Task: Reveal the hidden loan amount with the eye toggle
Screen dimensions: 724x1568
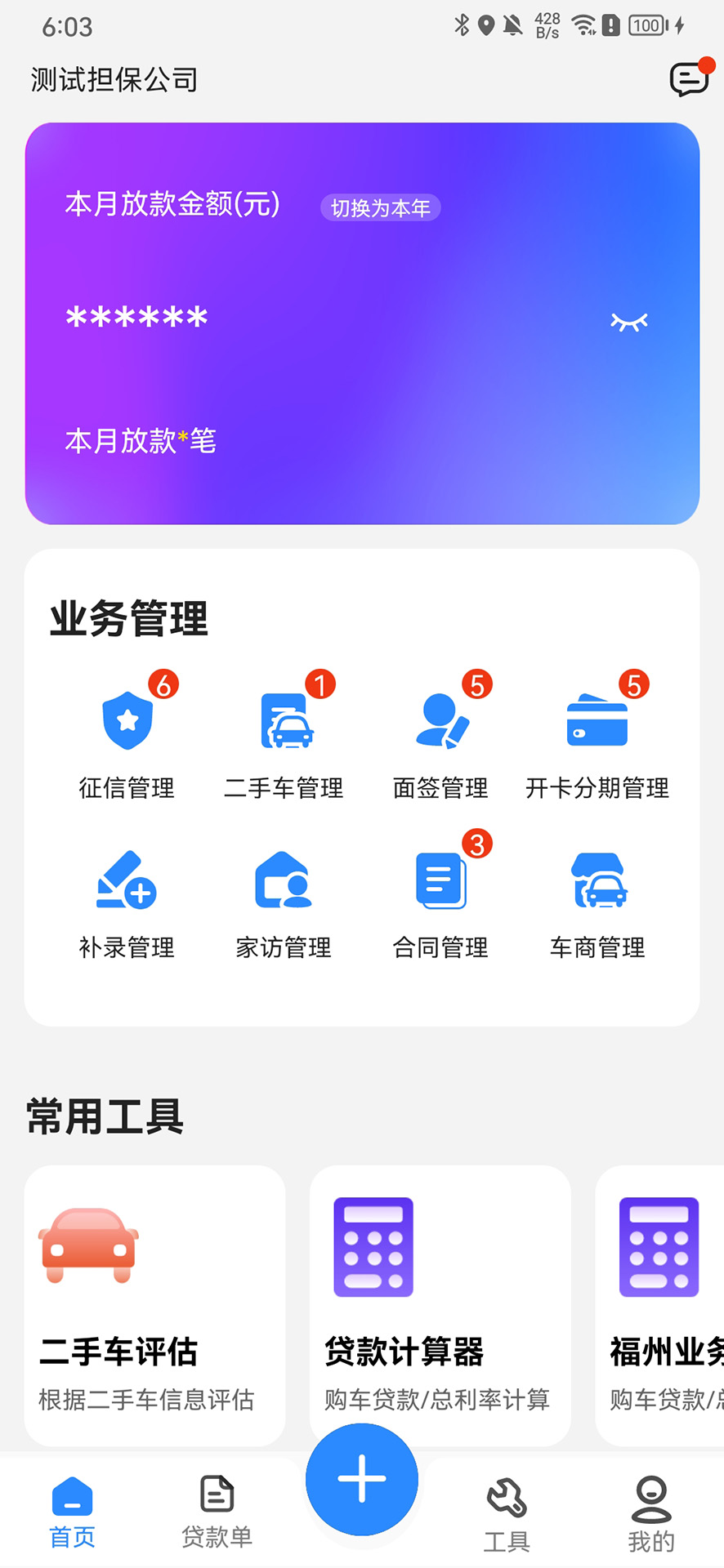Action: click(630, 320)
